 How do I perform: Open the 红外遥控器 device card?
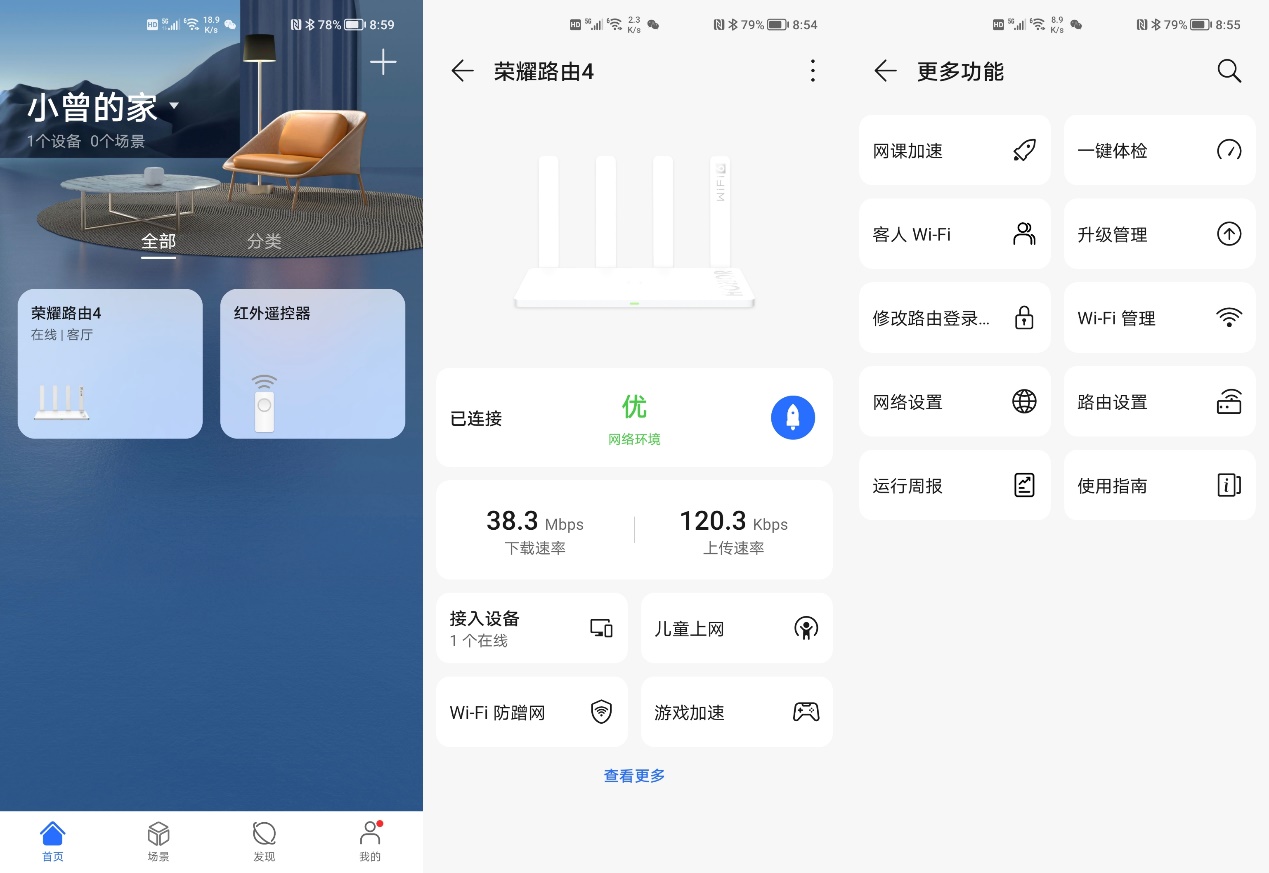pyautogui.click(x=312, y=363)
